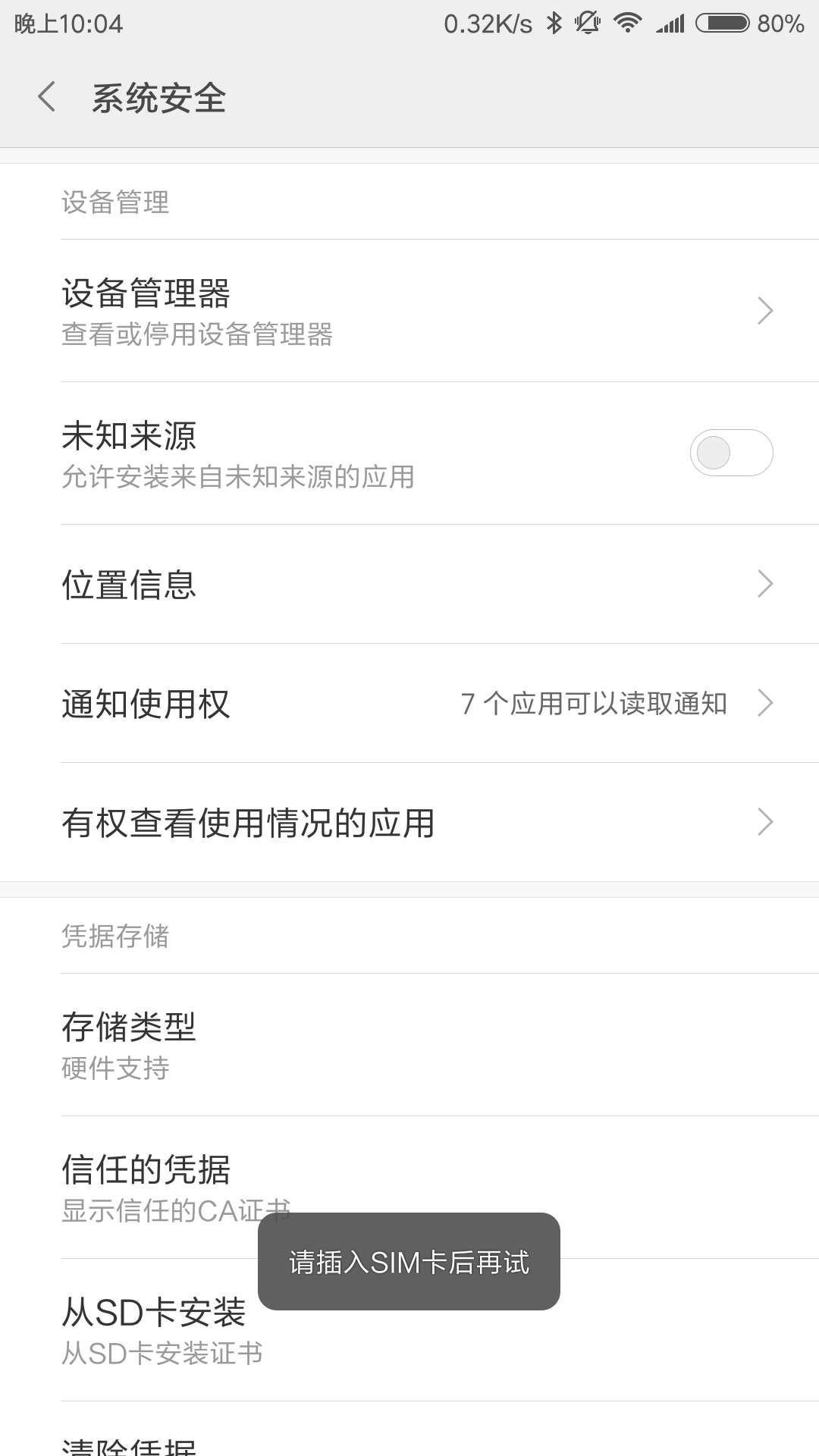Open the 有权查看使用情况的应用 entry
This screenshot has height=1456, width=819.
[x=409, y=823]
